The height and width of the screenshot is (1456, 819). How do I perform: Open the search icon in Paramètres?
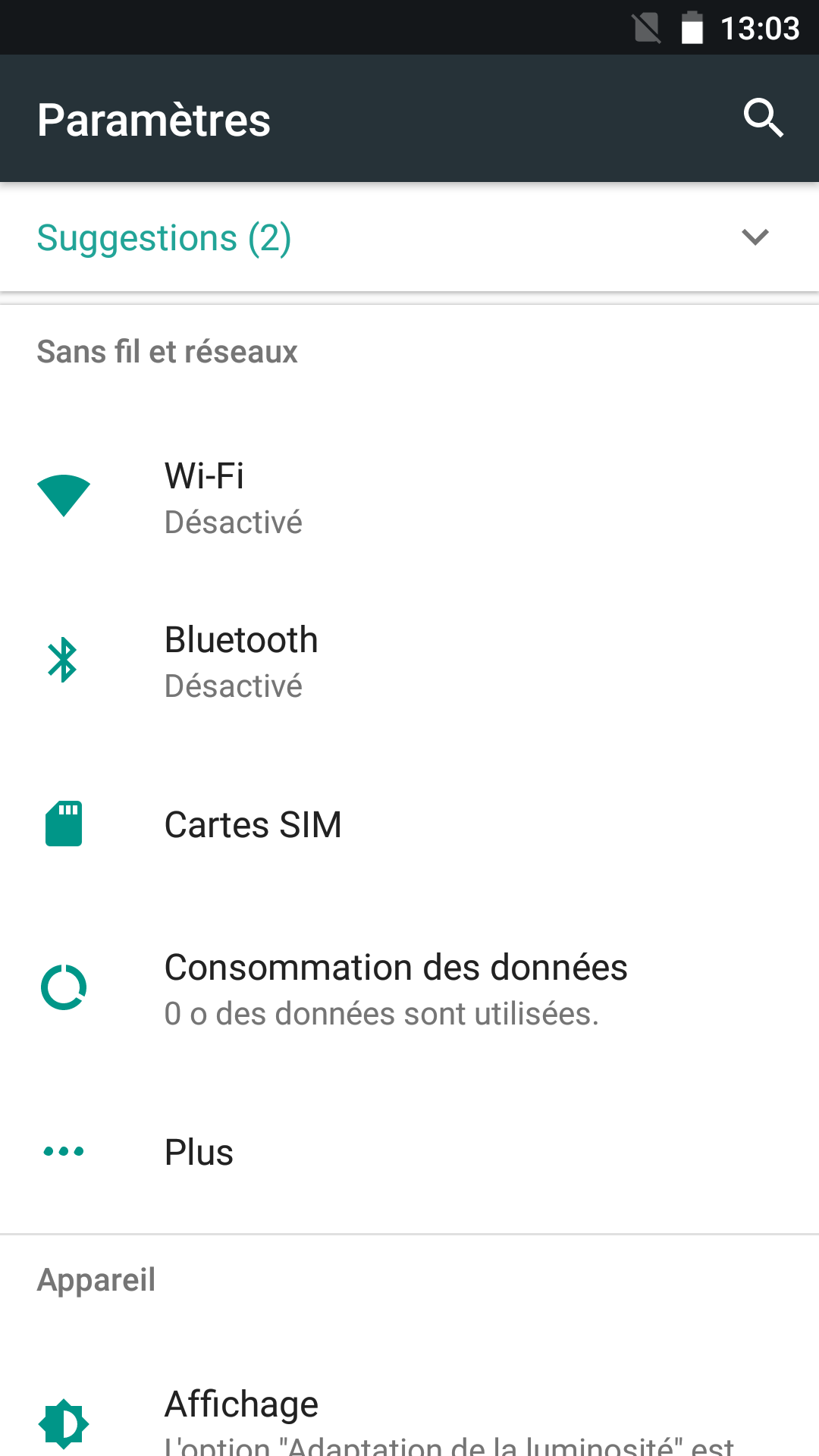[x=762, y=118]
